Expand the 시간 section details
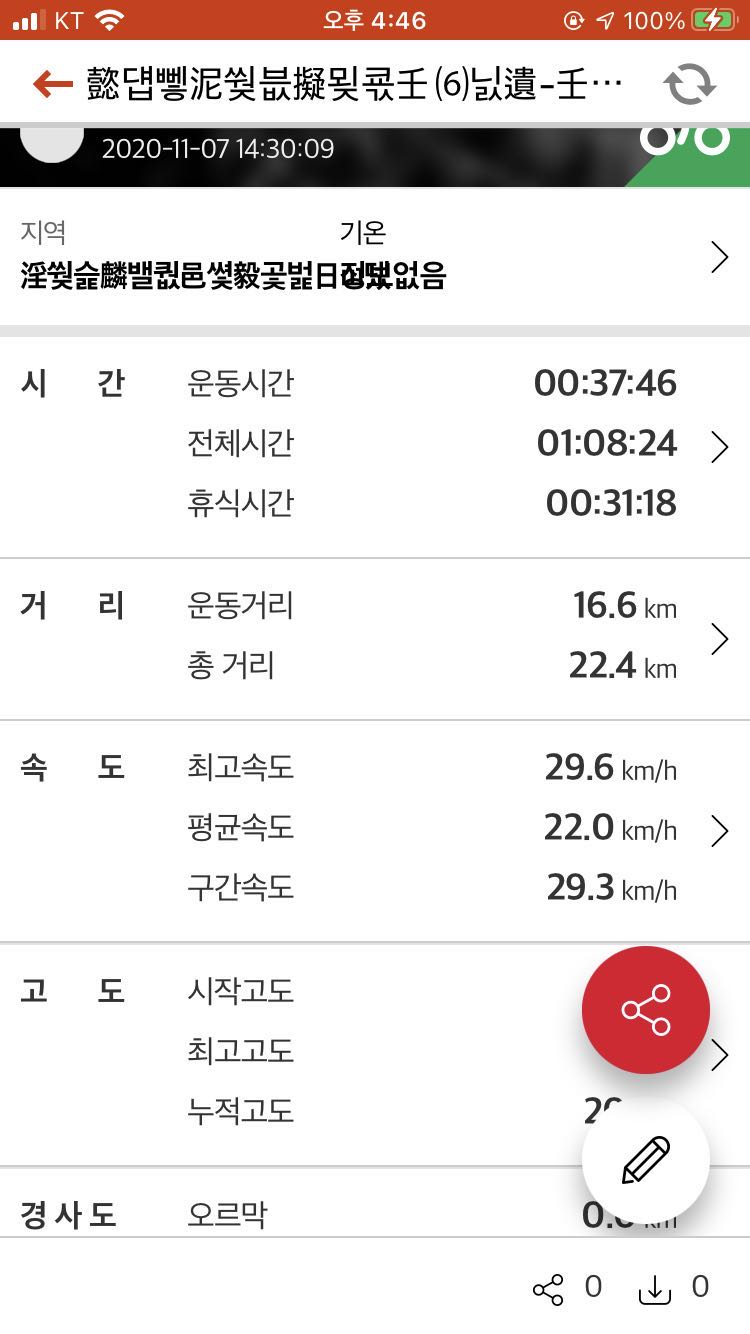 pos(718,446)
